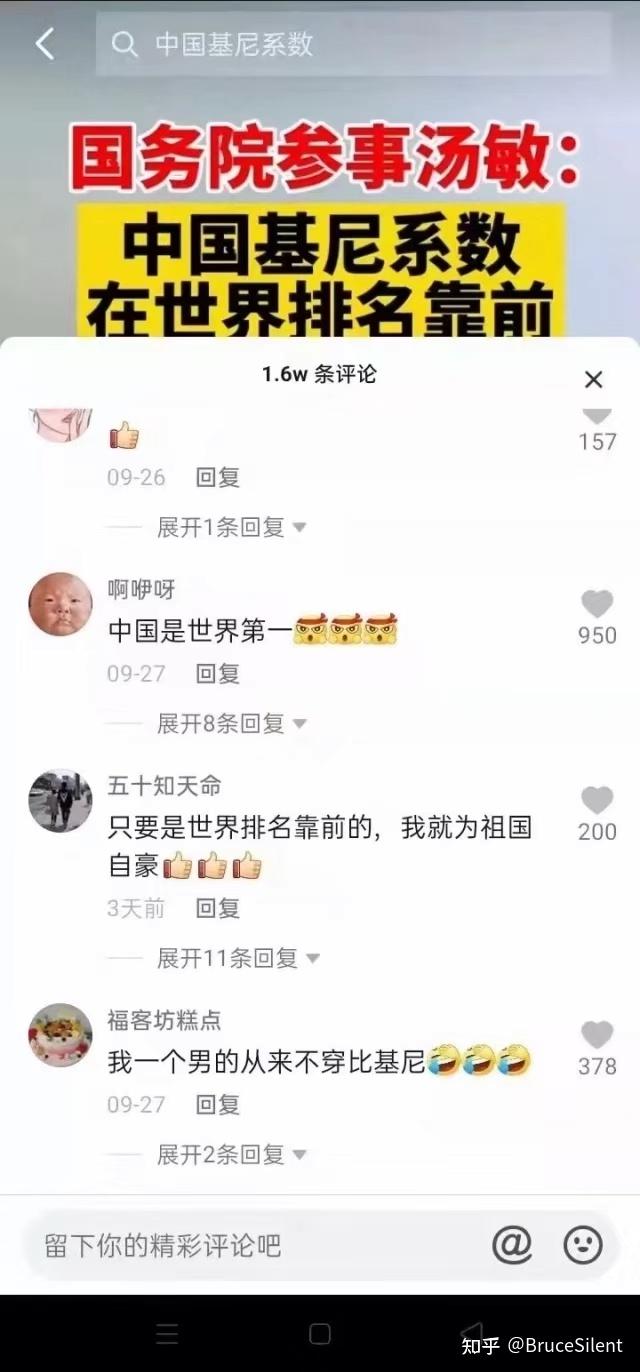Like the comment by 啊咿呀
640x1372 pixels.
coord(597,605)
